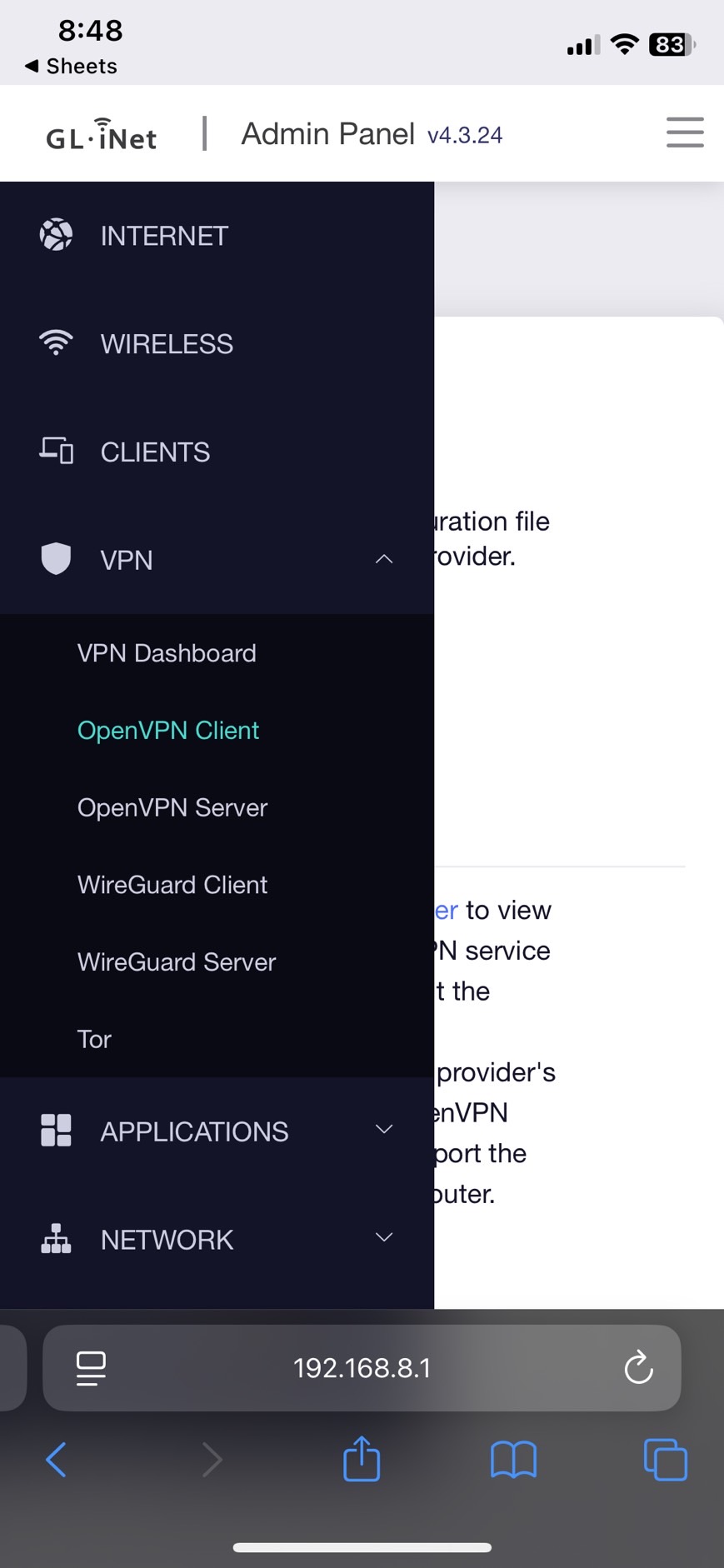724x1568 pixels.
Task: Expand the APPLICATIONS section
Action: pos(217,1131)
